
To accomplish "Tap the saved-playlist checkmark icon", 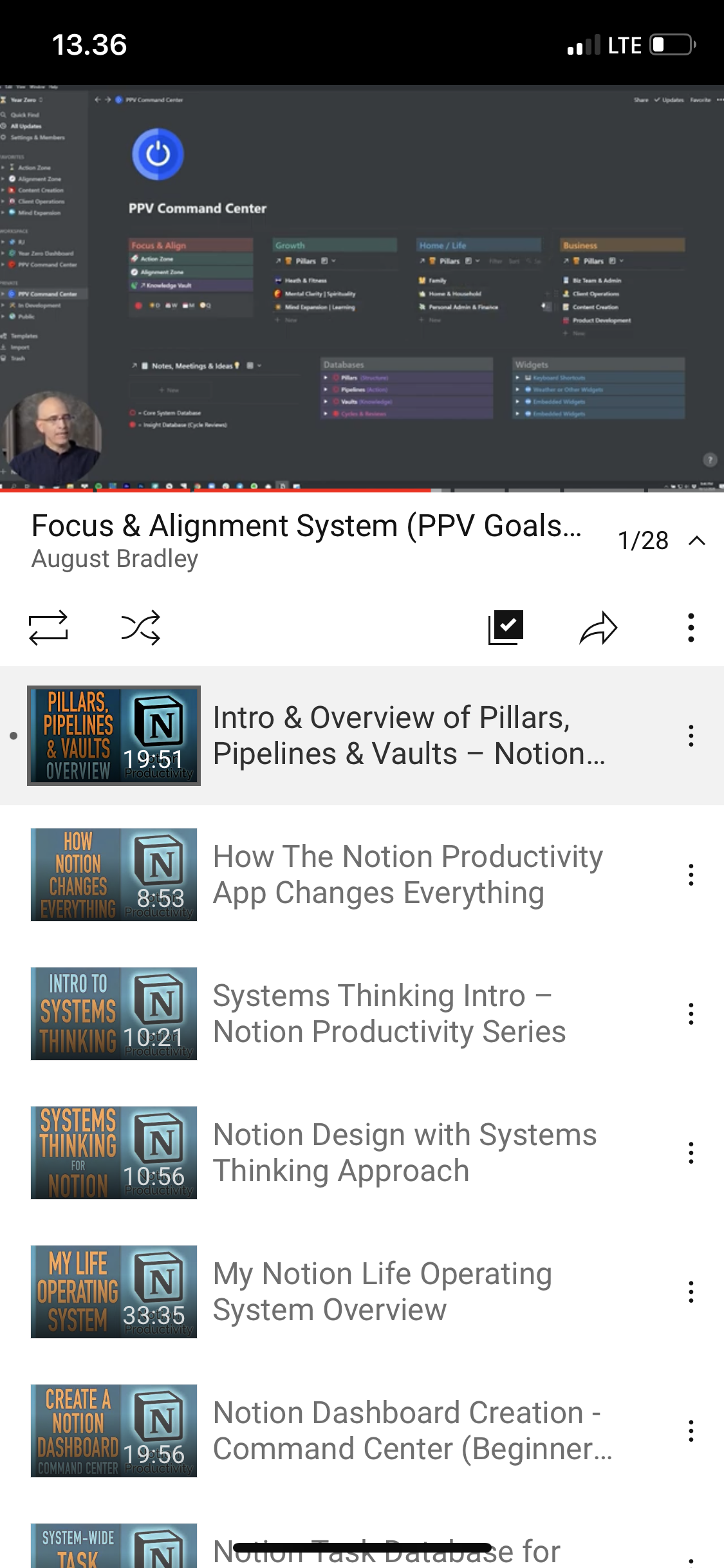I will point(506,628).
